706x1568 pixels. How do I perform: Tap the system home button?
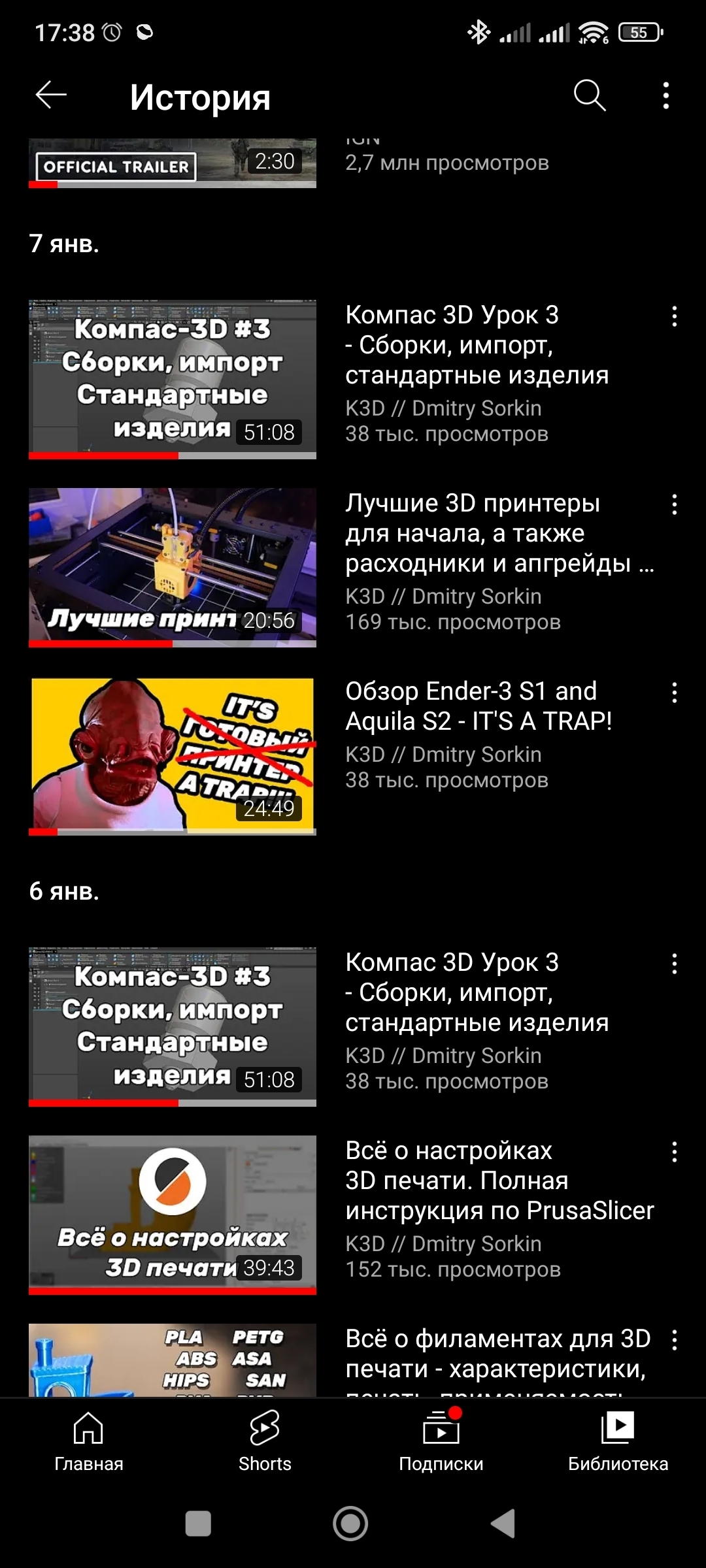(x=351, y=1524)
